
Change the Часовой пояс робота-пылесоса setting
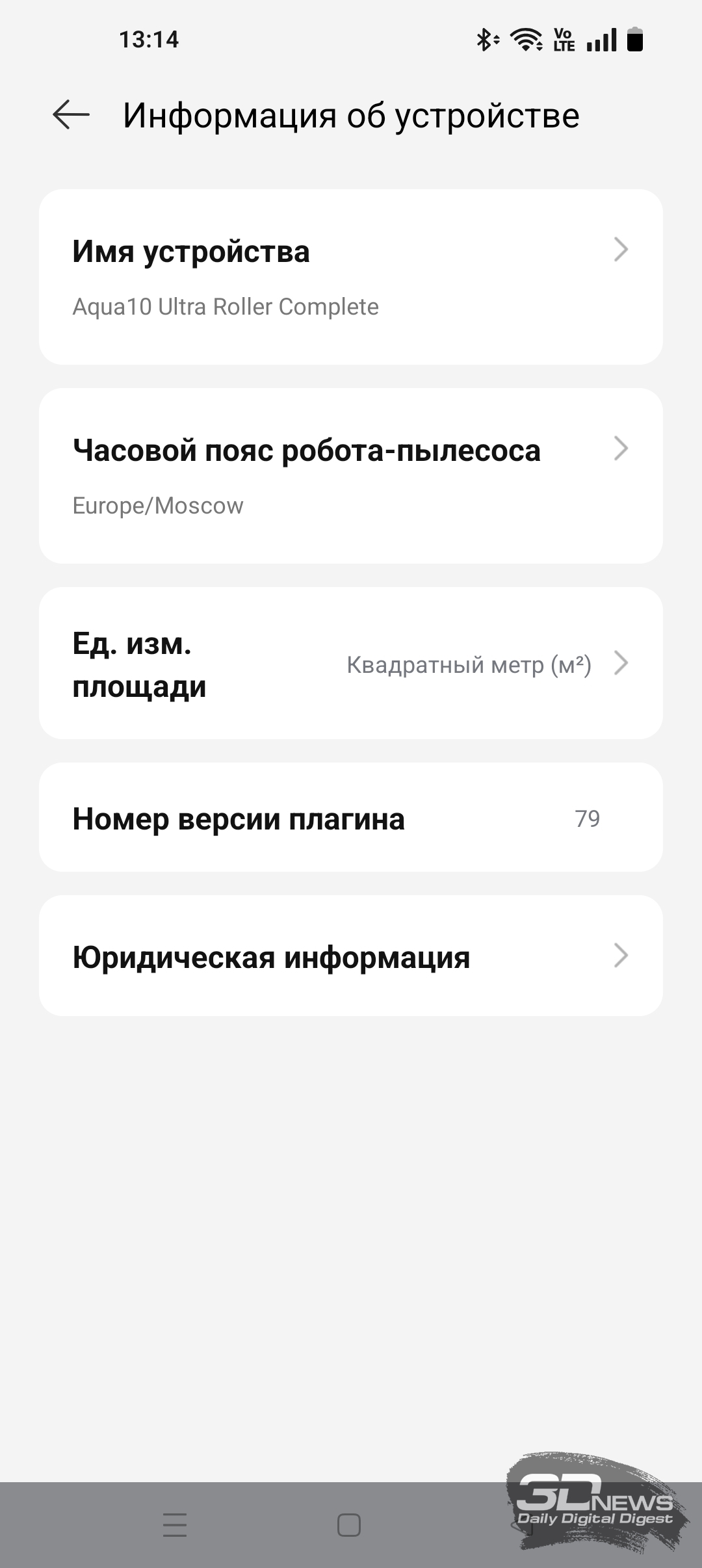point(351,476)
